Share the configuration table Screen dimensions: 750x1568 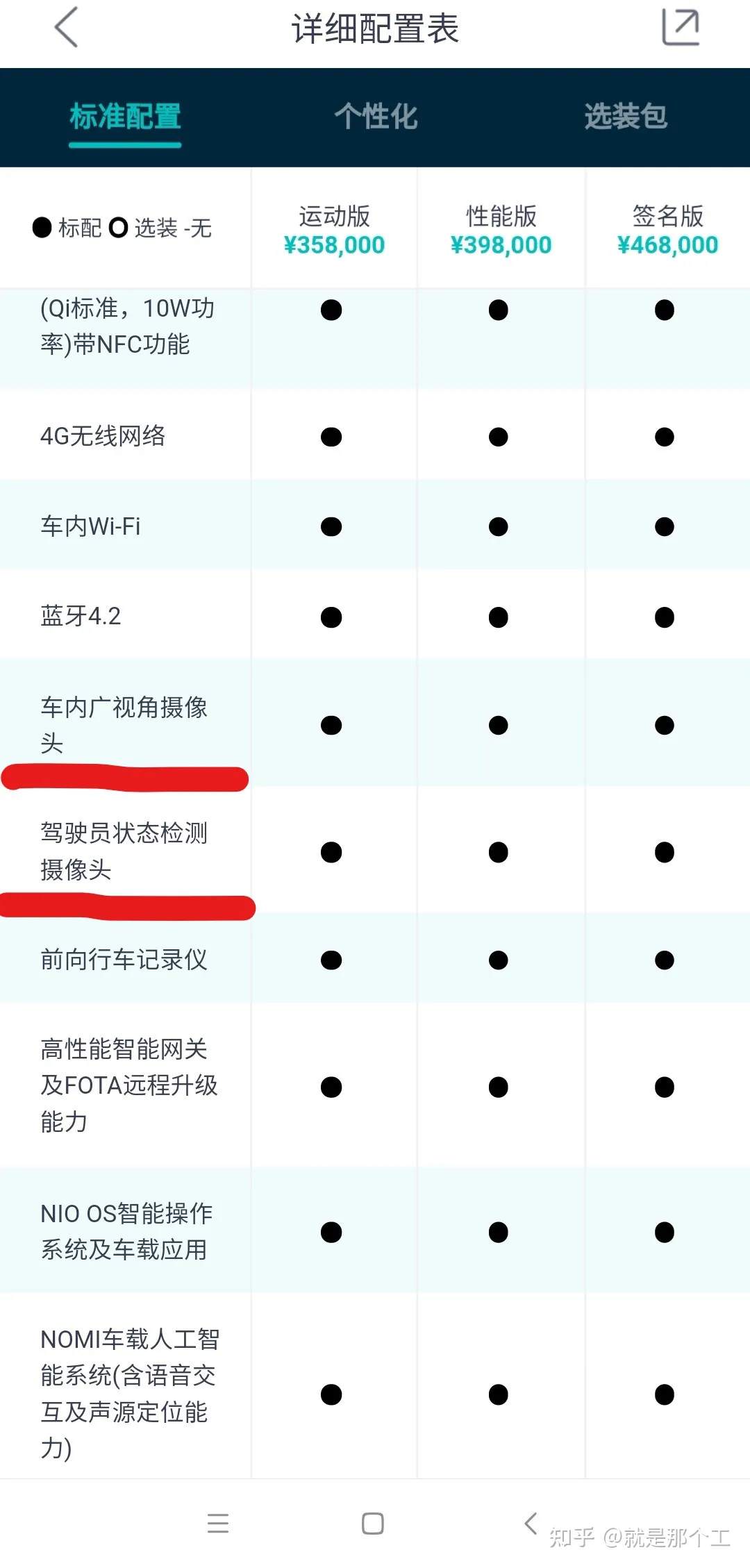pyautogui.click(x=681, y=28)
